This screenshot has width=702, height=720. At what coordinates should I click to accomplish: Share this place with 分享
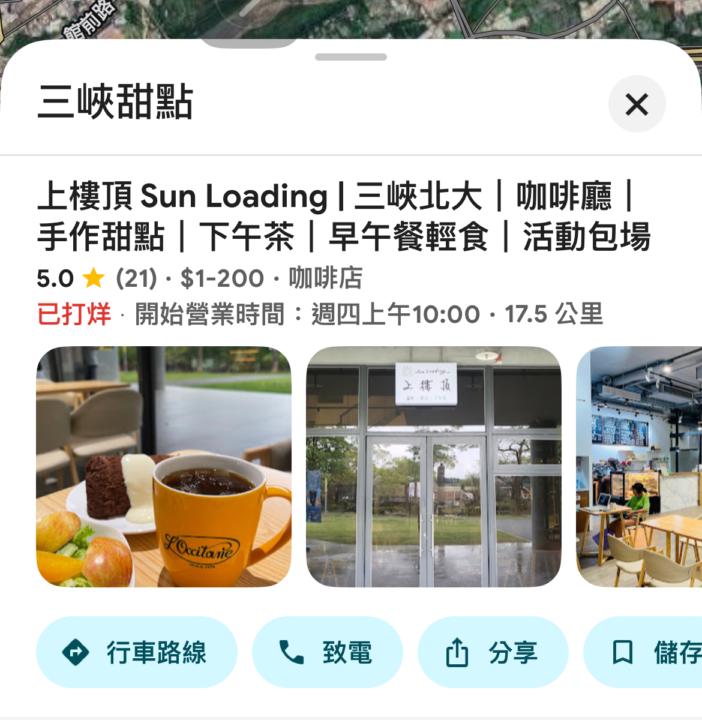[492, 652]
